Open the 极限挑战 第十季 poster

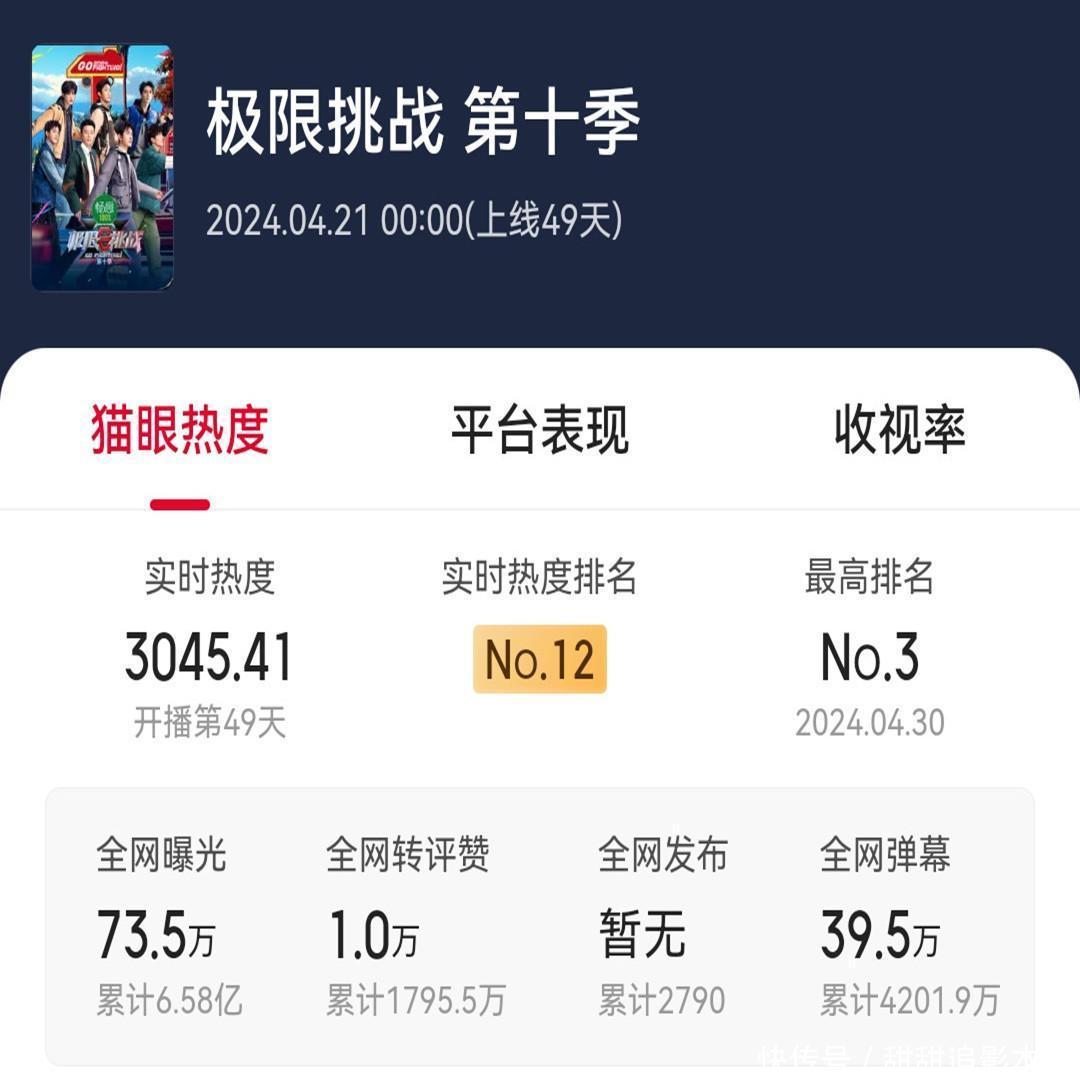click(x=101, y=167)
